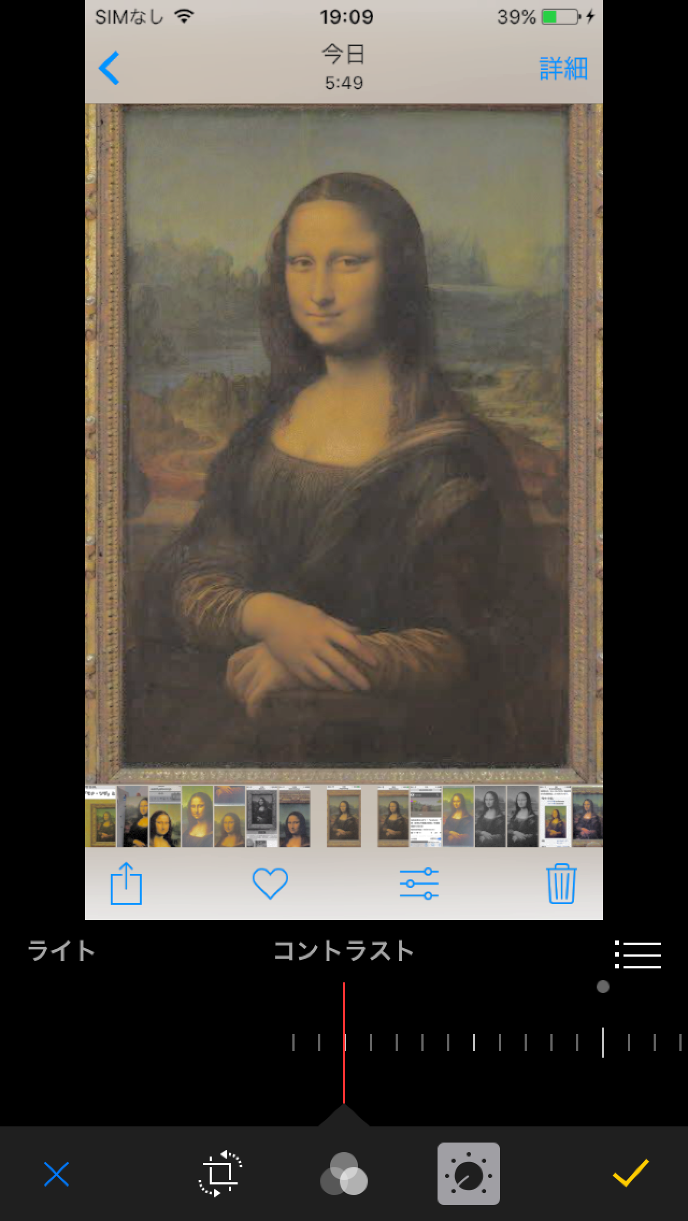Confirm edits with the yellow checkmark
The image size is (688, 1221).
tap(631, 1172)
